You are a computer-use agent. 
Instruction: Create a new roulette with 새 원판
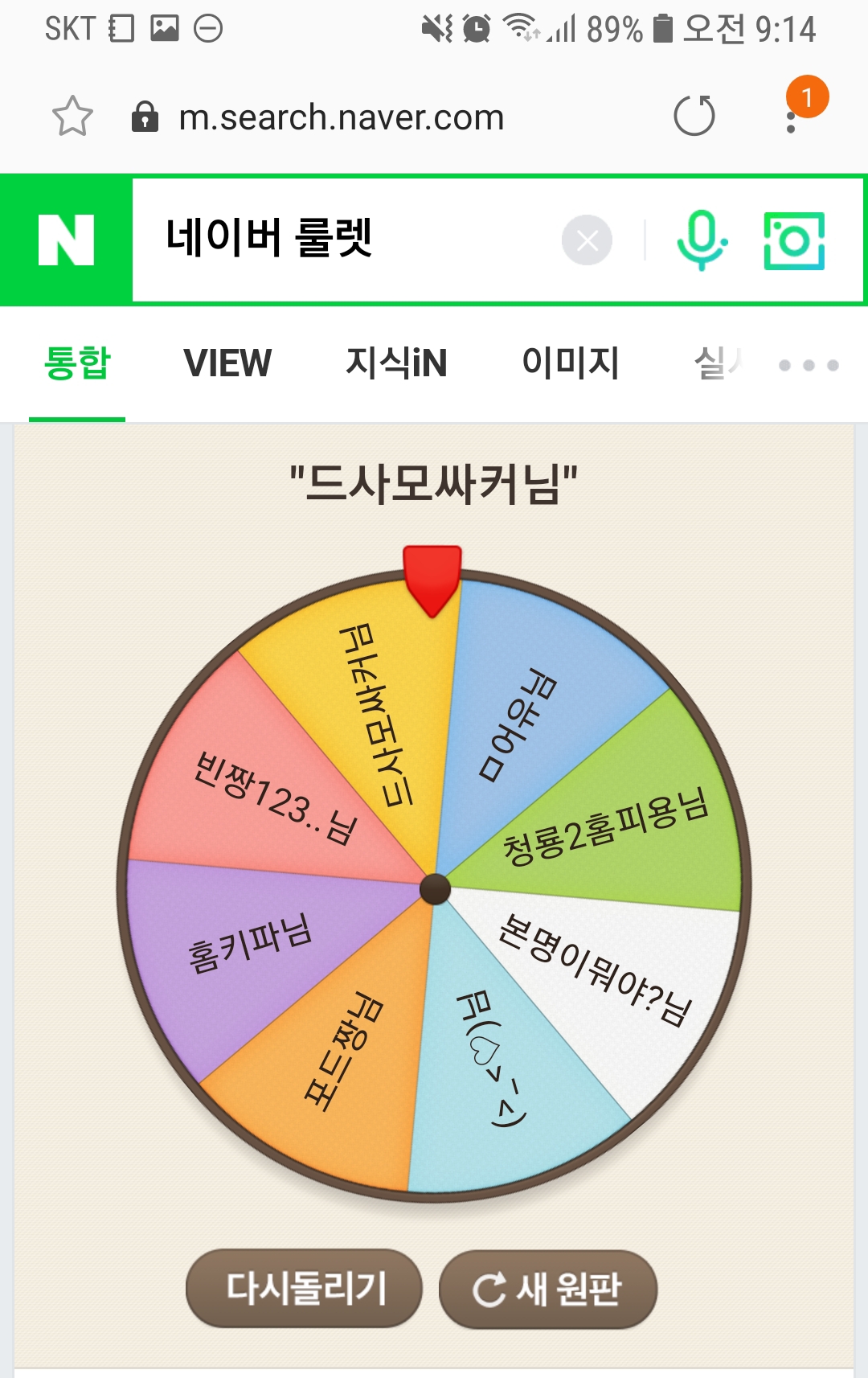[548, 1289]
